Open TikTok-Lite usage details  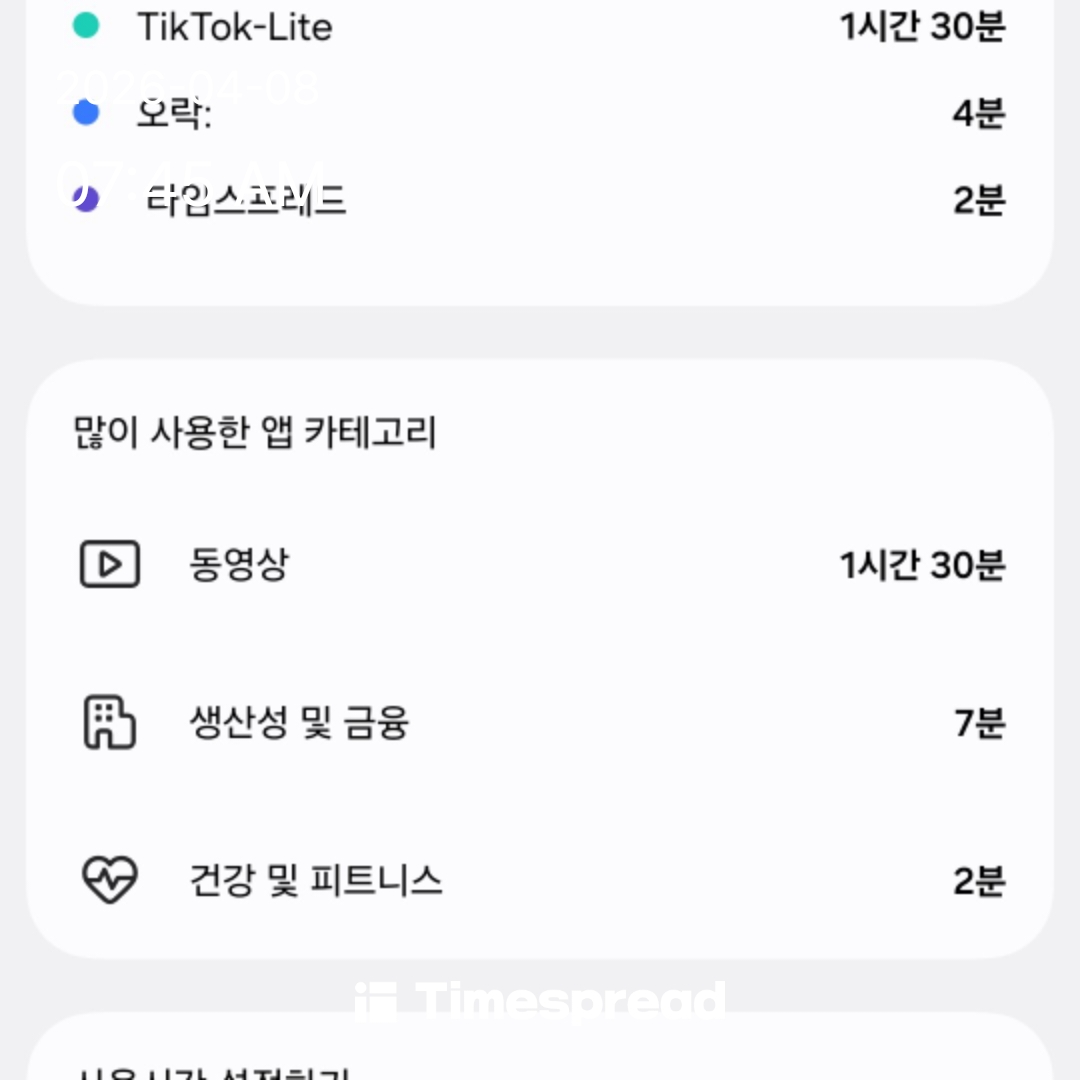[x=540, y=28]
